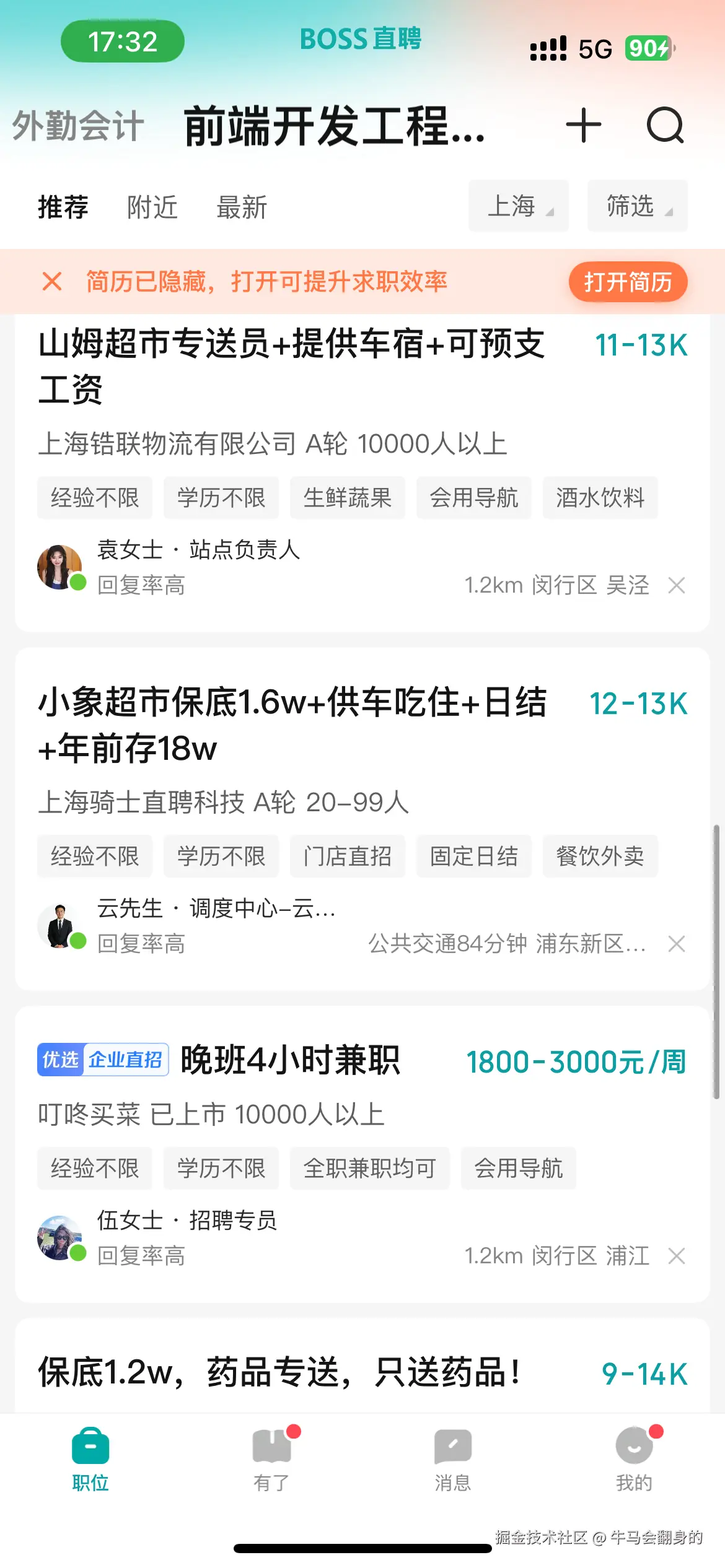Tap 云先生's recruiter avatar photo
Viewport: 725px width, 1568px height.
(60, 926)
